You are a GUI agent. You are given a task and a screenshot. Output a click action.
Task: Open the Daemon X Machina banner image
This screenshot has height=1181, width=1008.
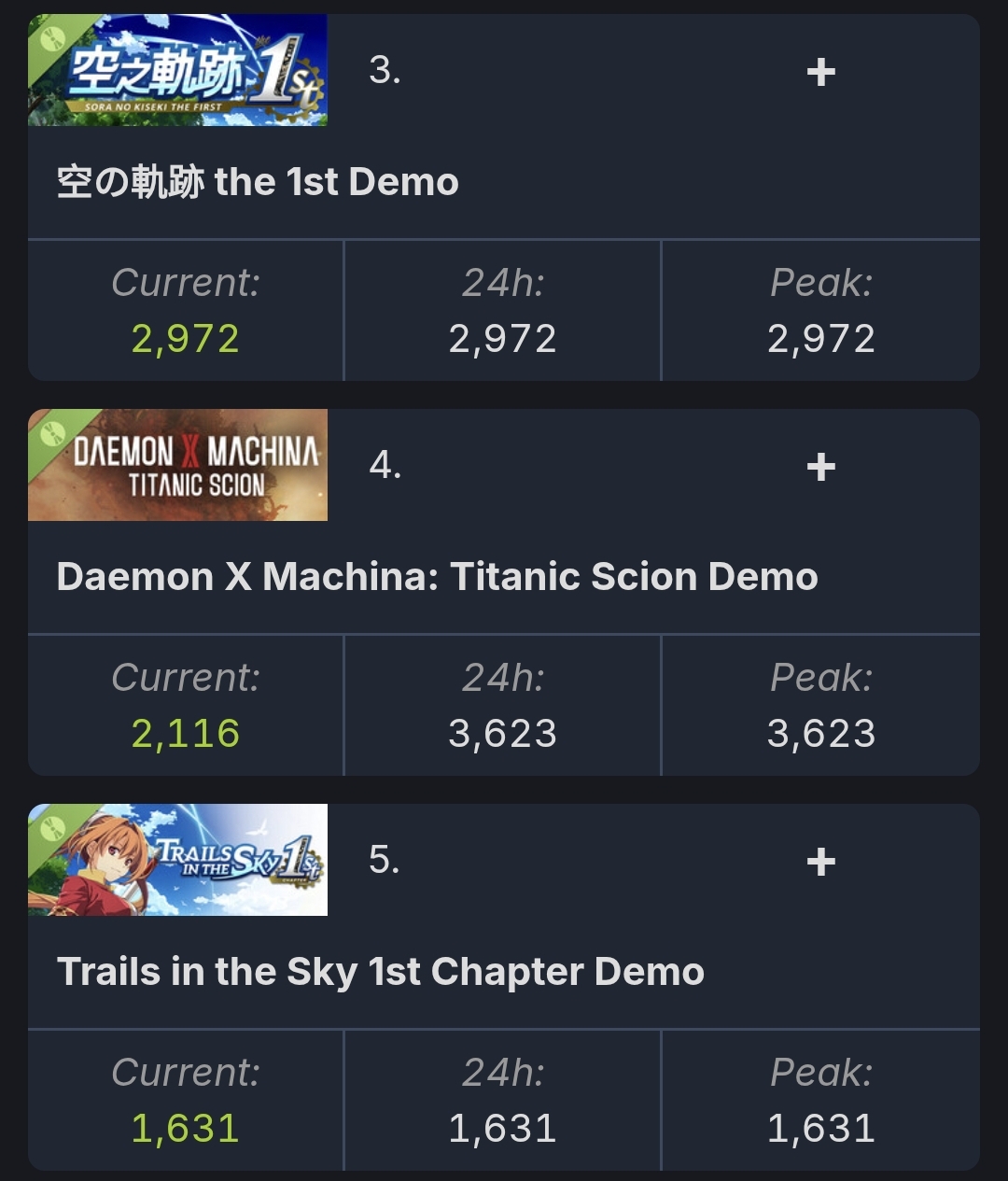177,465
